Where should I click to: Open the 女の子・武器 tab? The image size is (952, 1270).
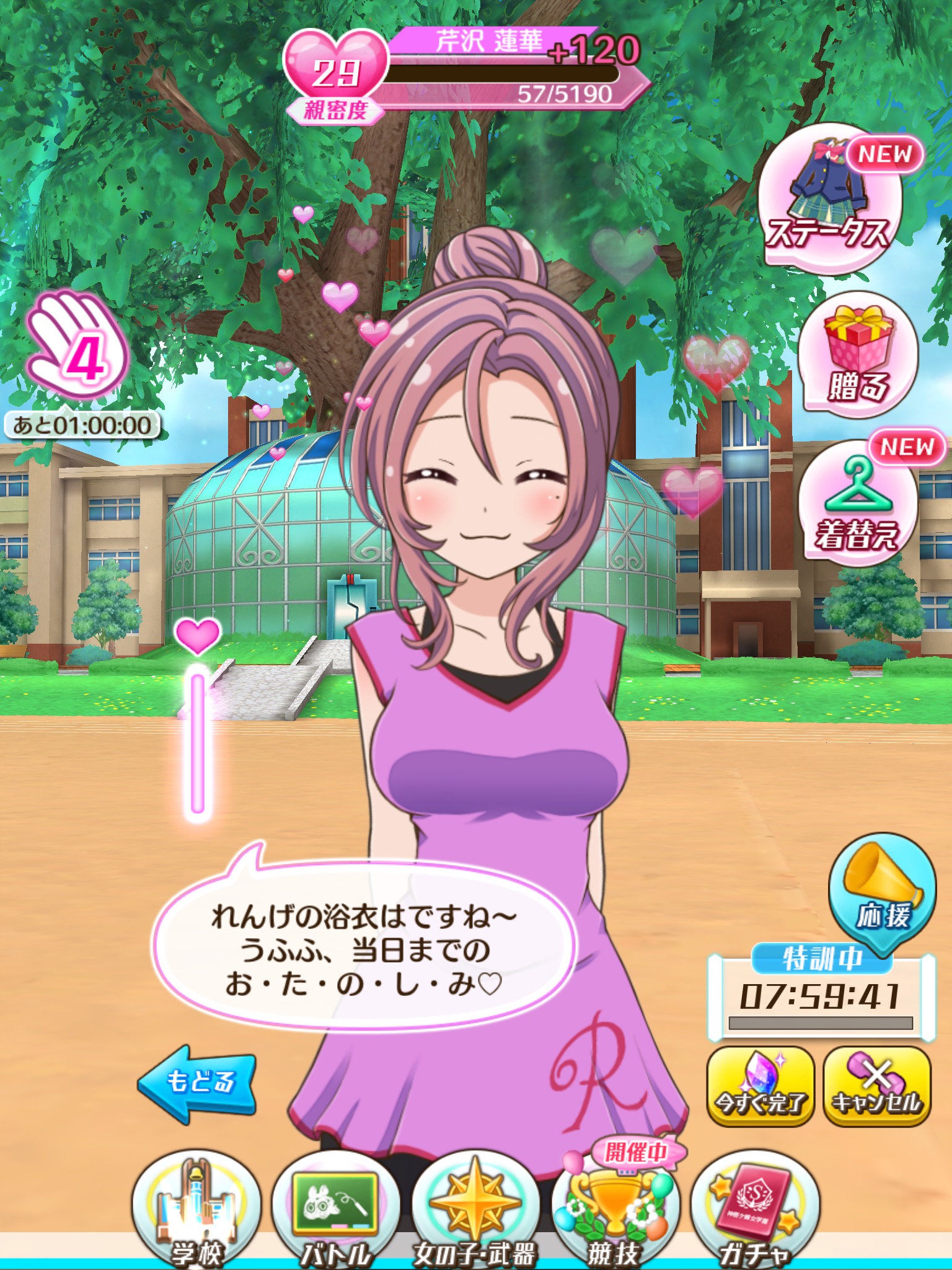475,1209
